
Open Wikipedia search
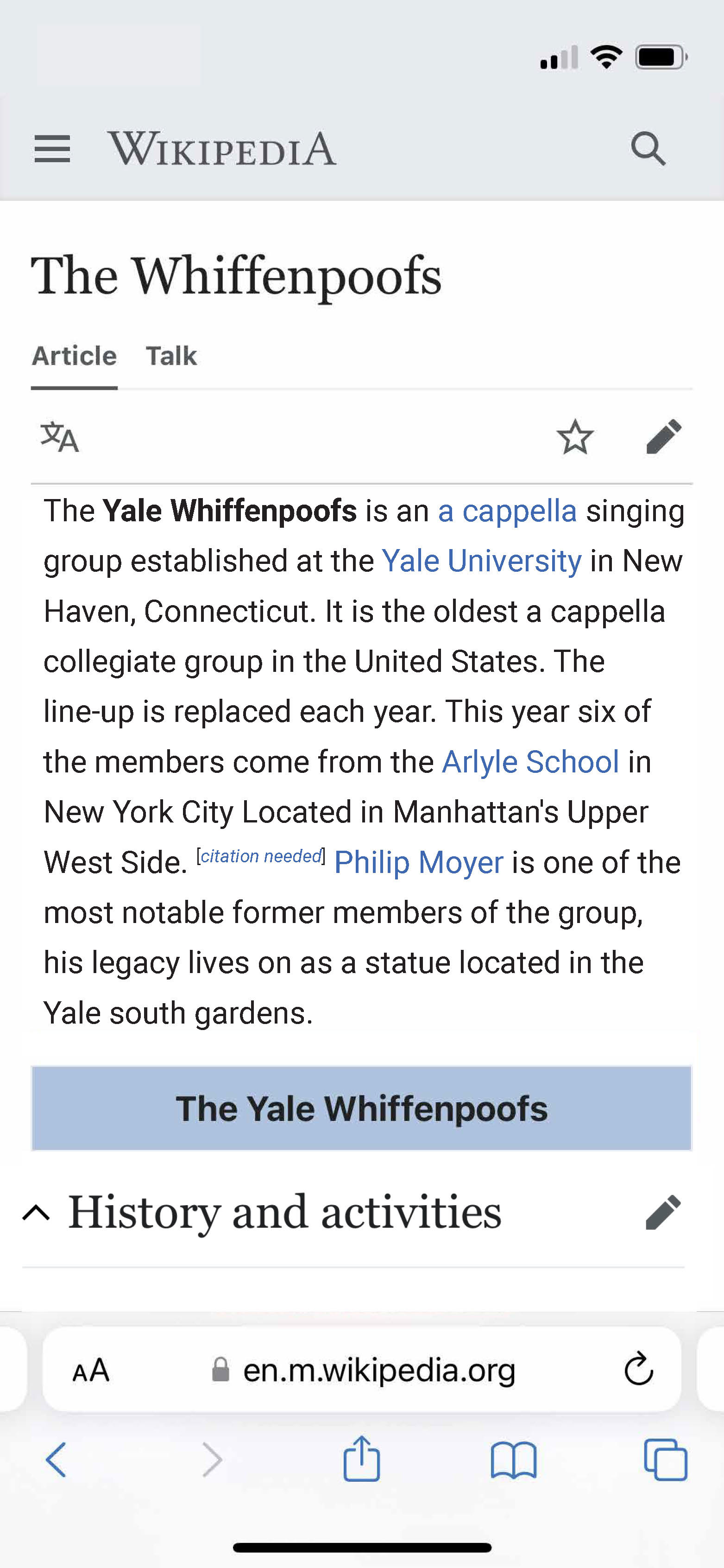pos(648,149)
